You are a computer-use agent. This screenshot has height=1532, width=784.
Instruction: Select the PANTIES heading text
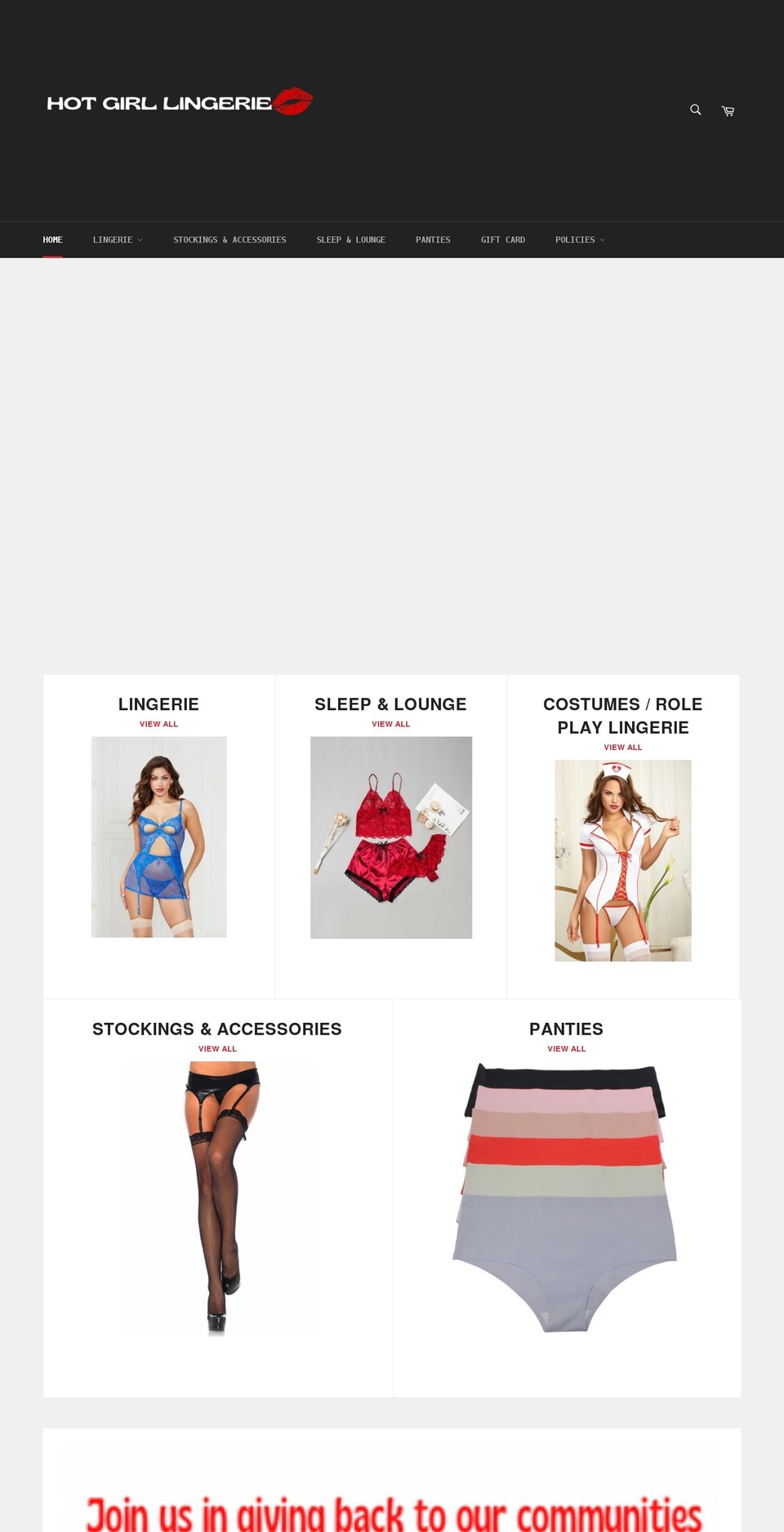566,1029
